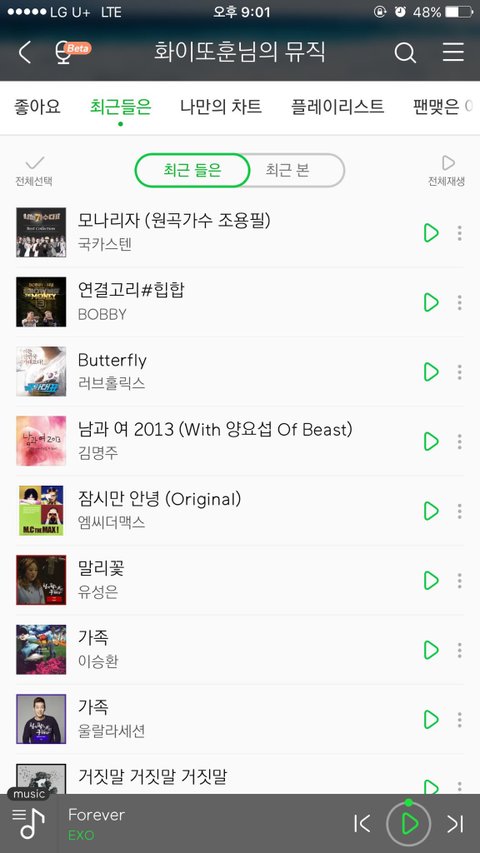The image size is (480, 853).
Task: Play 잠시만 안녕 (Original)
Action: point(431,511)
